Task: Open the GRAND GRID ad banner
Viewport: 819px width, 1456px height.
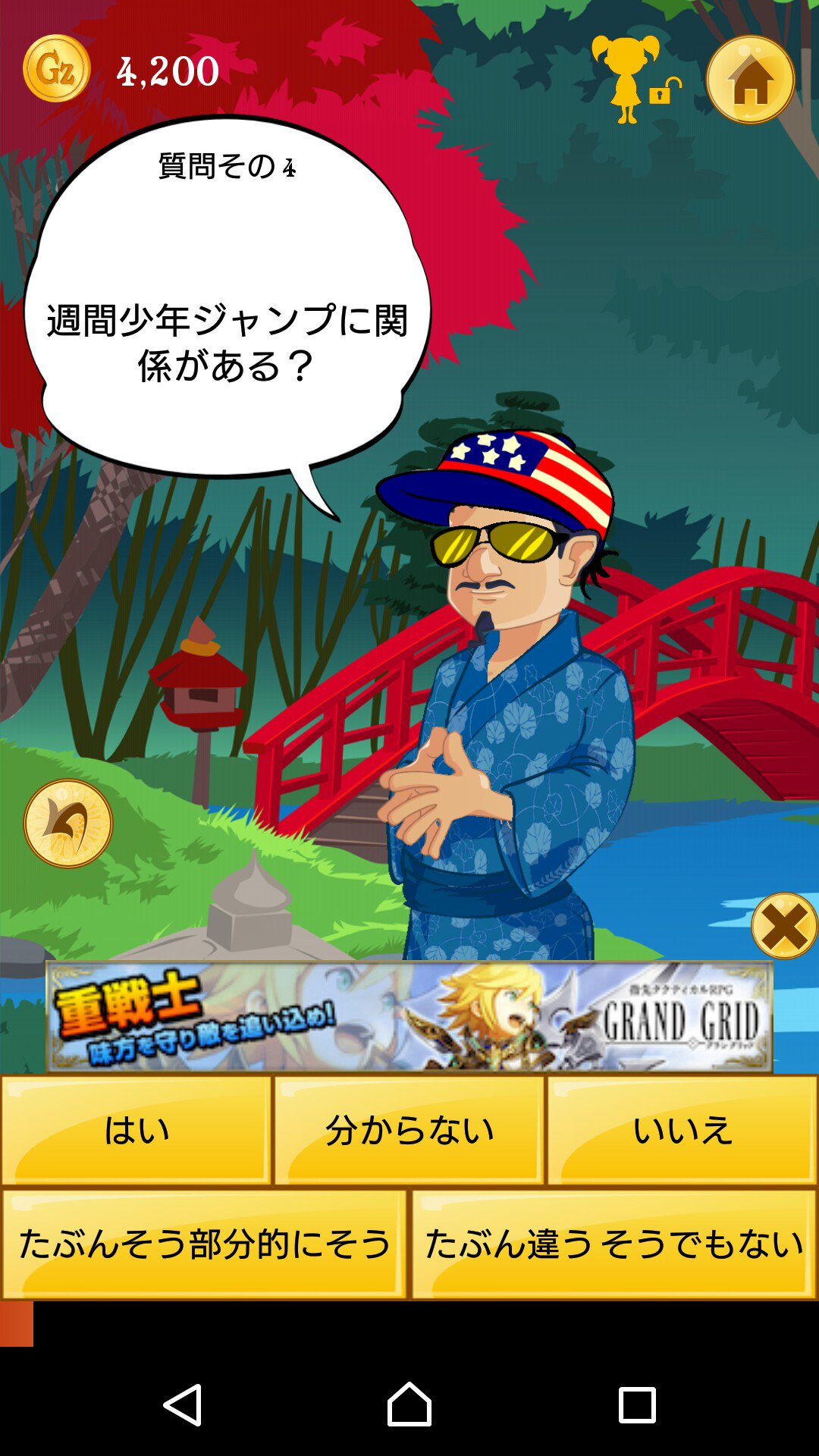Action: pos(409,1016)
